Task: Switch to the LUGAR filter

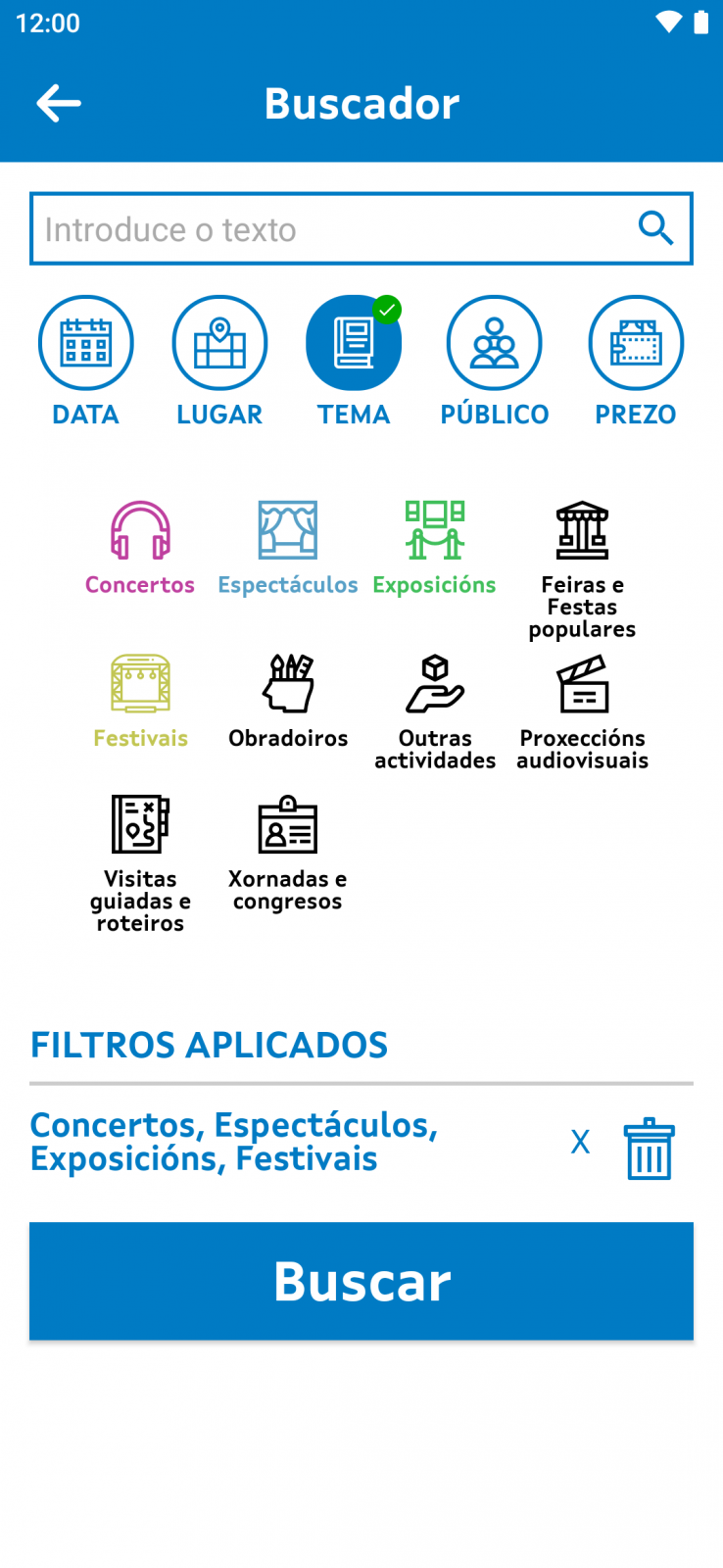Action: click(219, 362)
